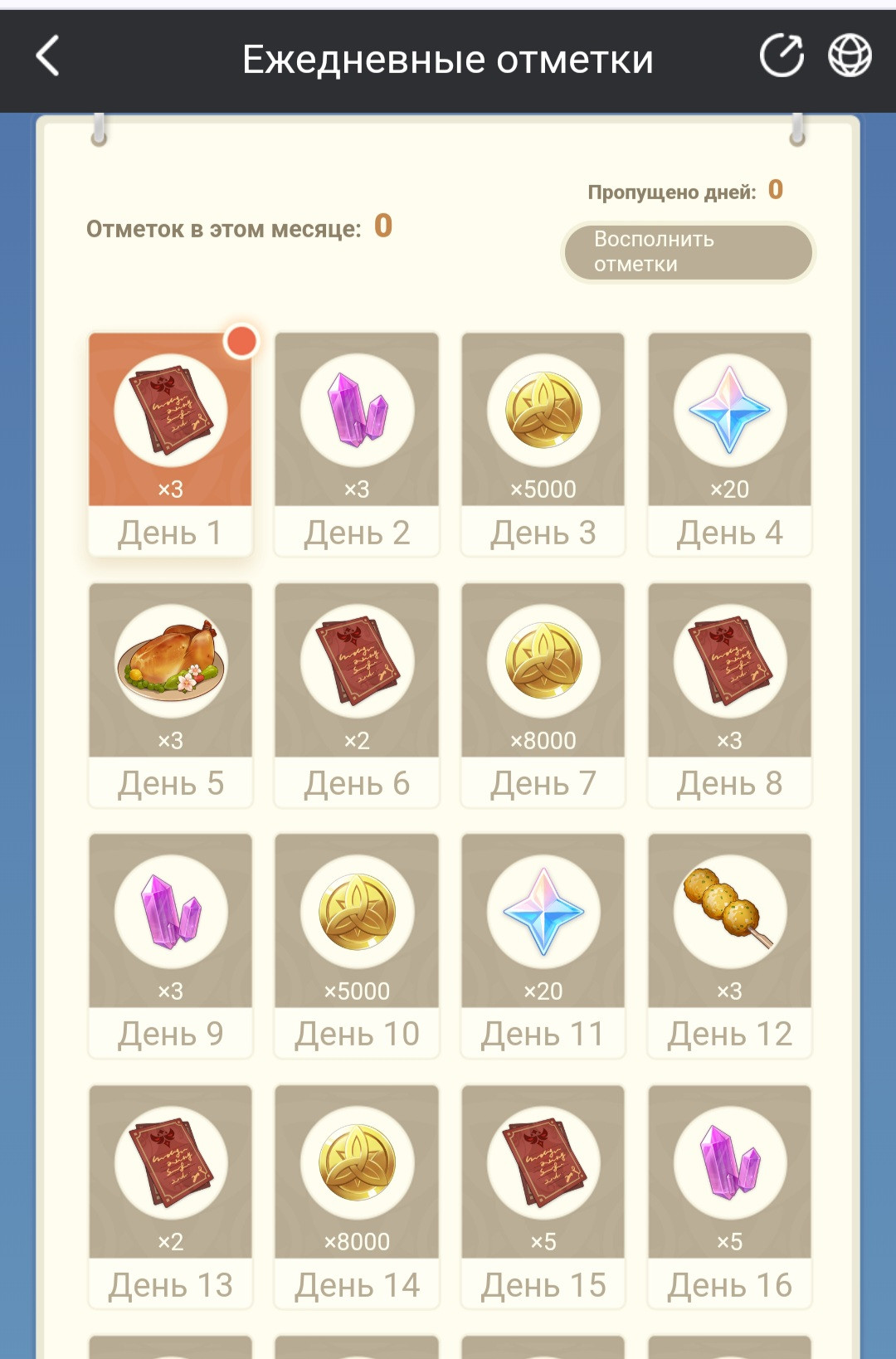The image size is (896, 1359).
Task: Go back using the top-left arrow
Action: point(48,56)
